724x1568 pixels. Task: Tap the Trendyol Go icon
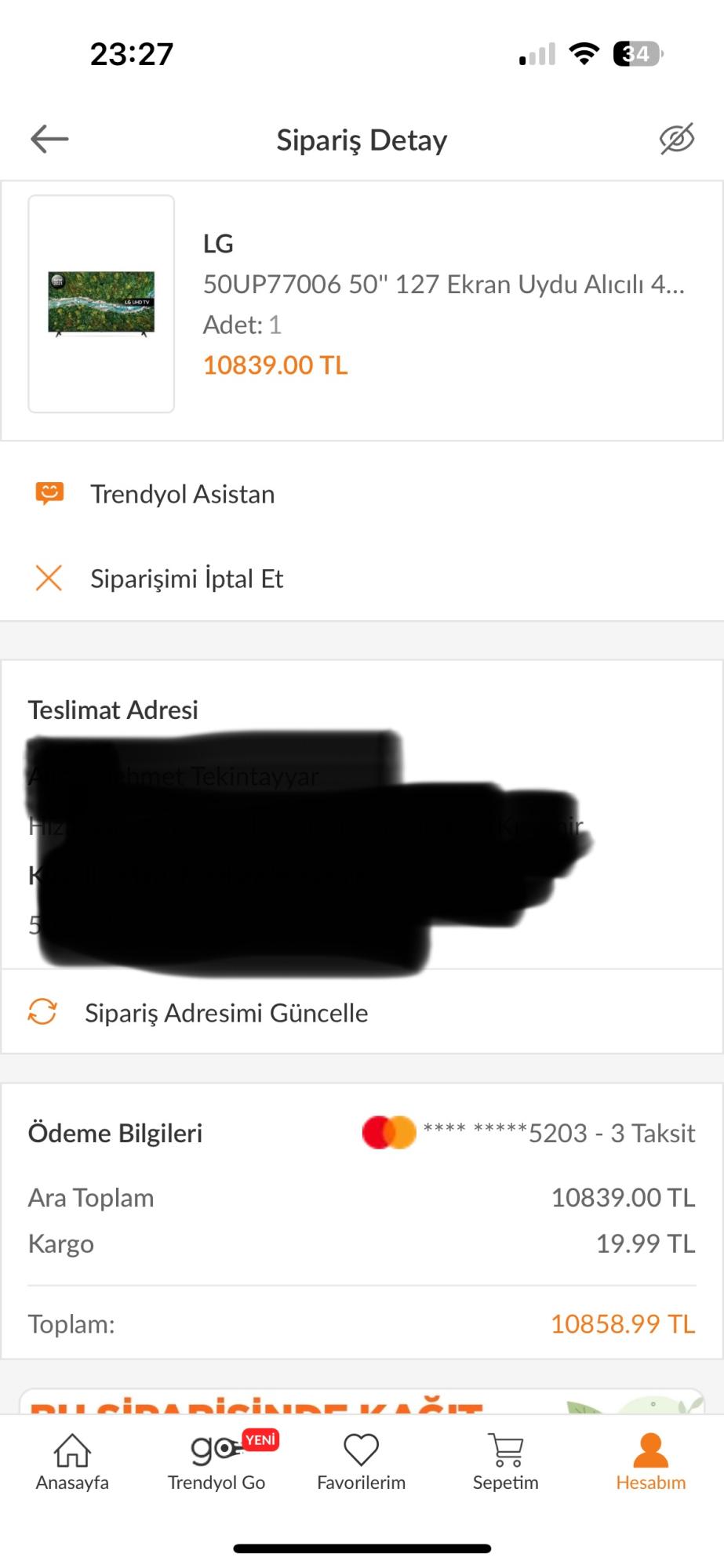212,1446
